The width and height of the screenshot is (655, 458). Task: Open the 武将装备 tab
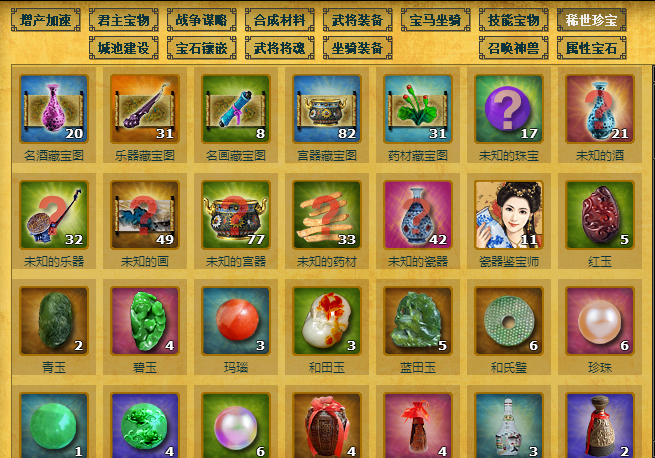point(358,20)
